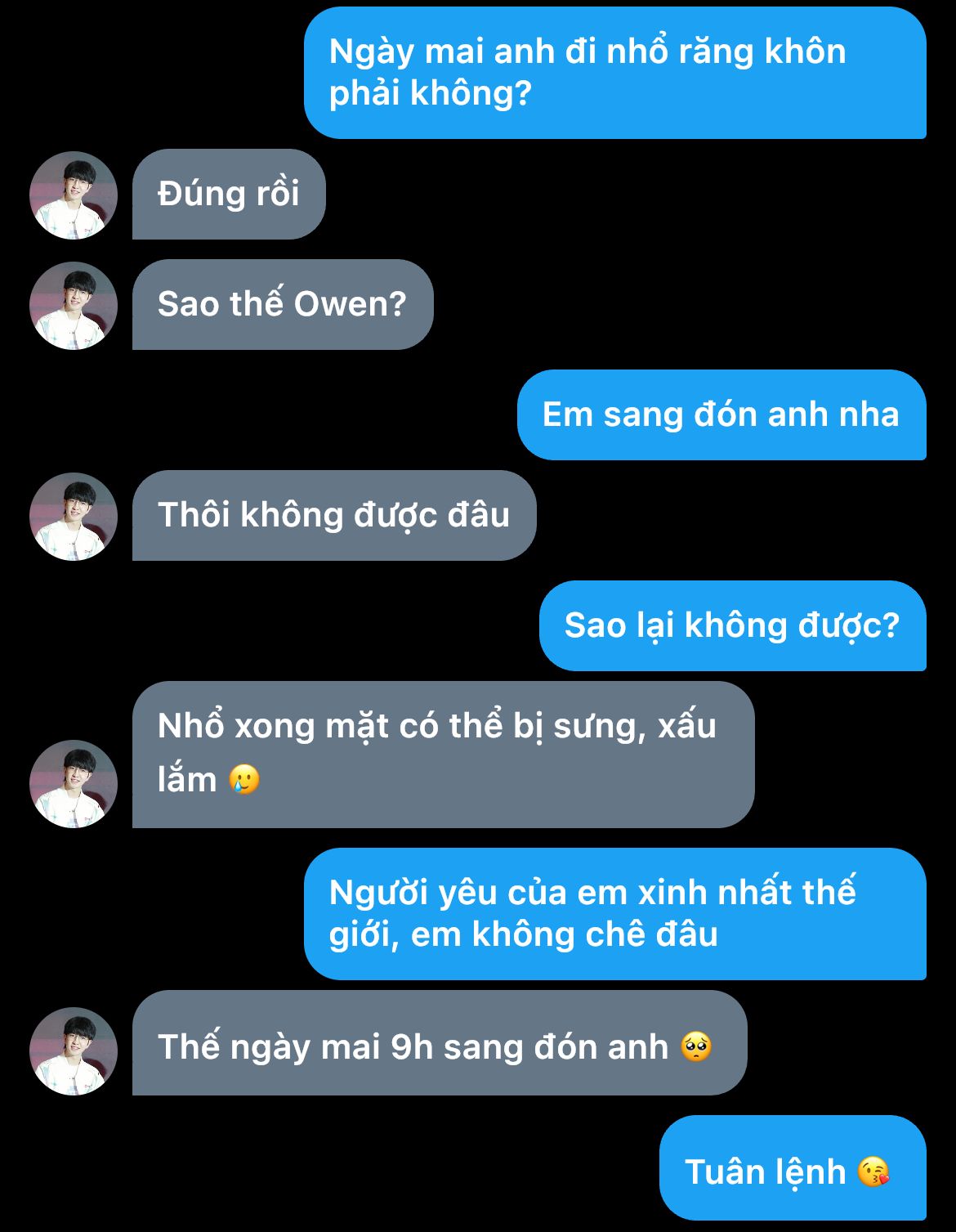
Task: Open sender's avatar beside "Đúng rồi"
Action: (74, 195)
